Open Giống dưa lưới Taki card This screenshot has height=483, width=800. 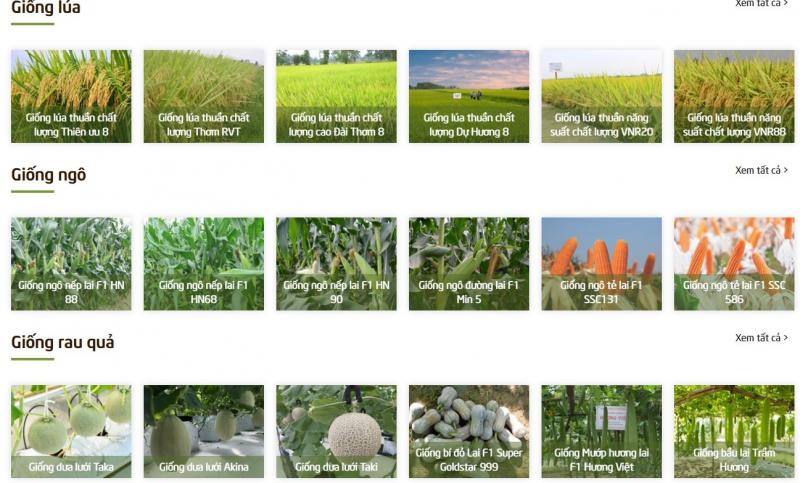pyautogui.click(x=336, y=431)
